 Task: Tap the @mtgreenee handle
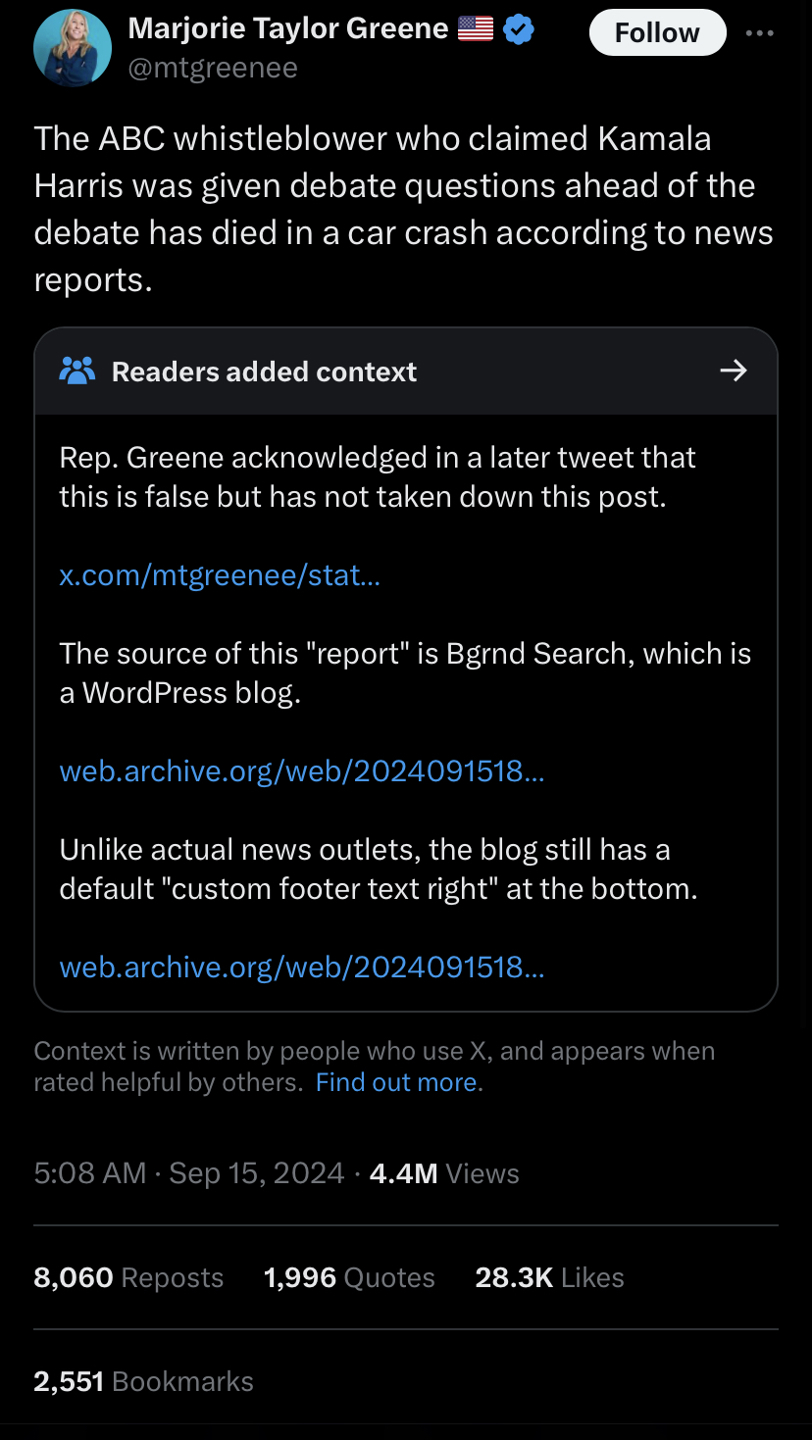pos(213,69)
